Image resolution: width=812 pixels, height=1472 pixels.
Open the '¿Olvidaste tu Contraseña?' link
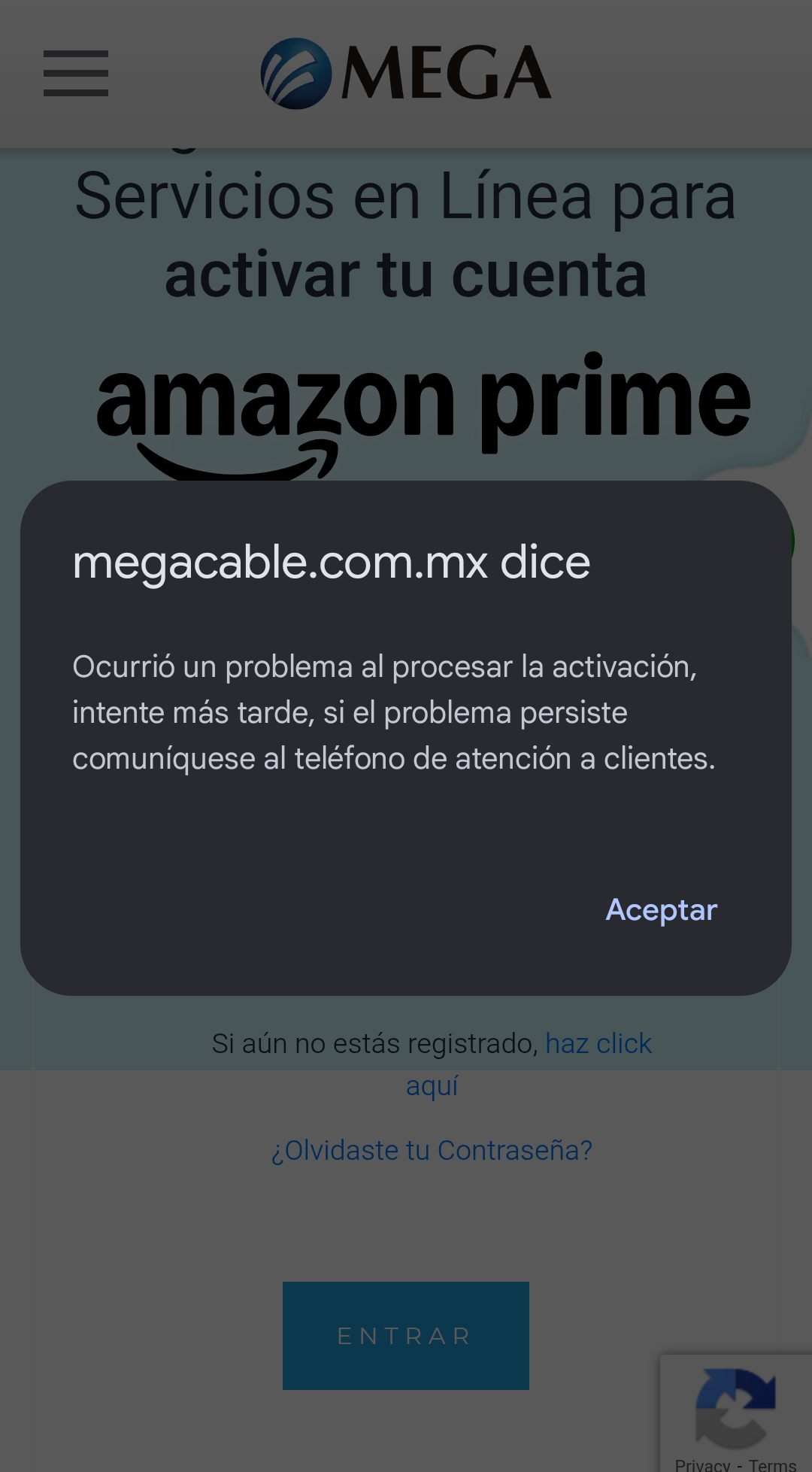432,1150
